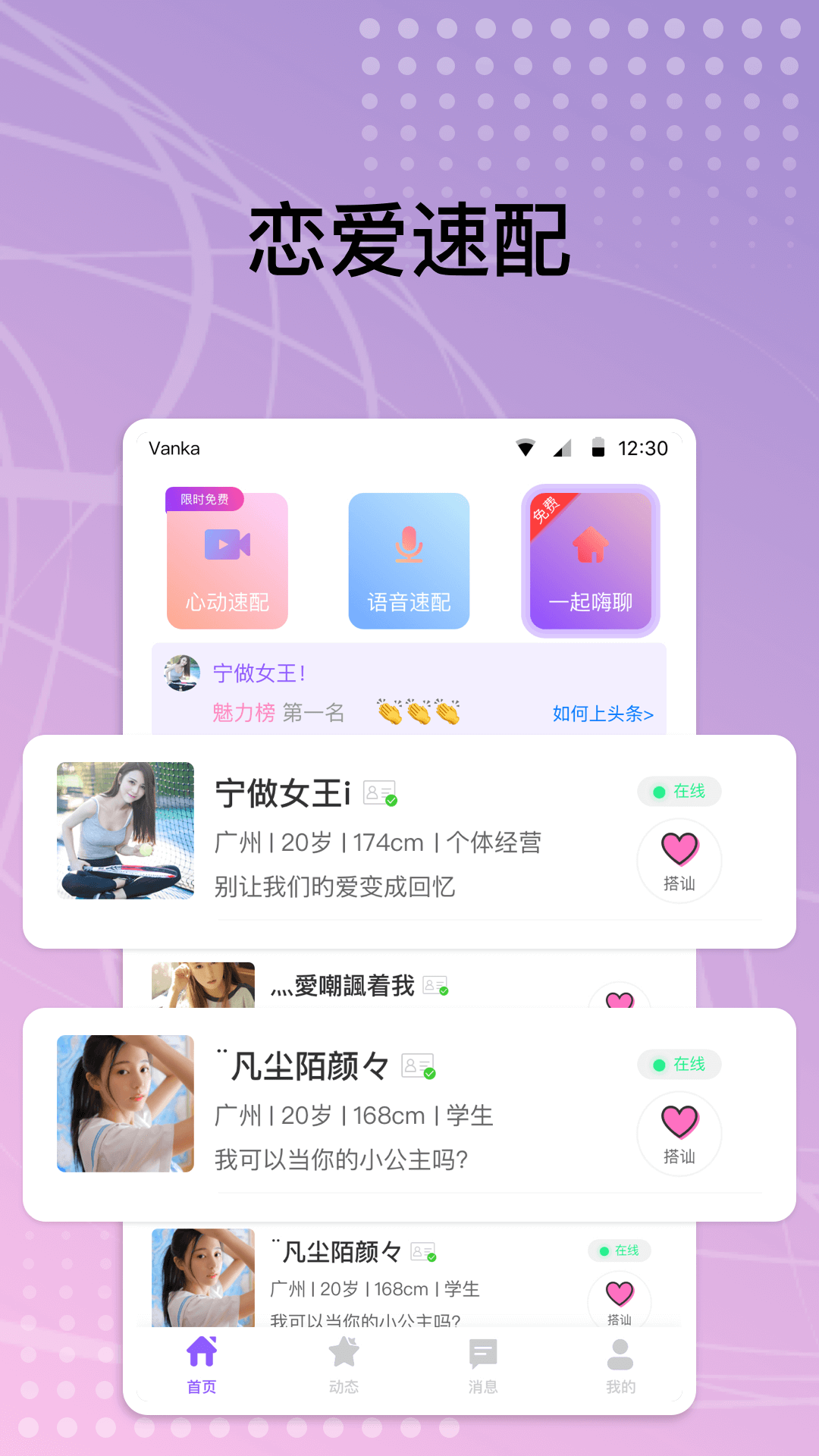Open 宁做女王i profile photo thumbnail

click(x=125, y=830)
